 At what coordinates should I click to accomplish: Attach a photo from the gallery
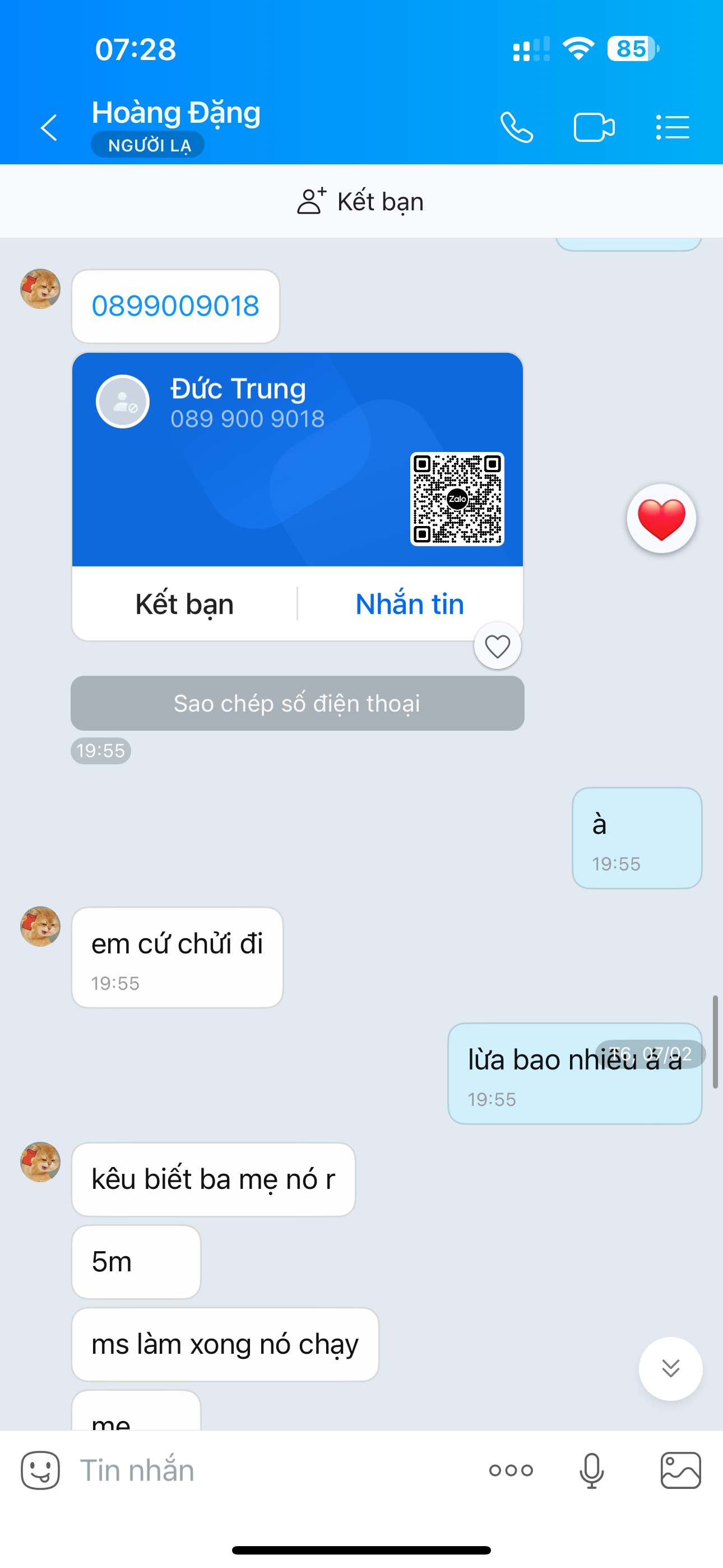tap(680, 1470)
